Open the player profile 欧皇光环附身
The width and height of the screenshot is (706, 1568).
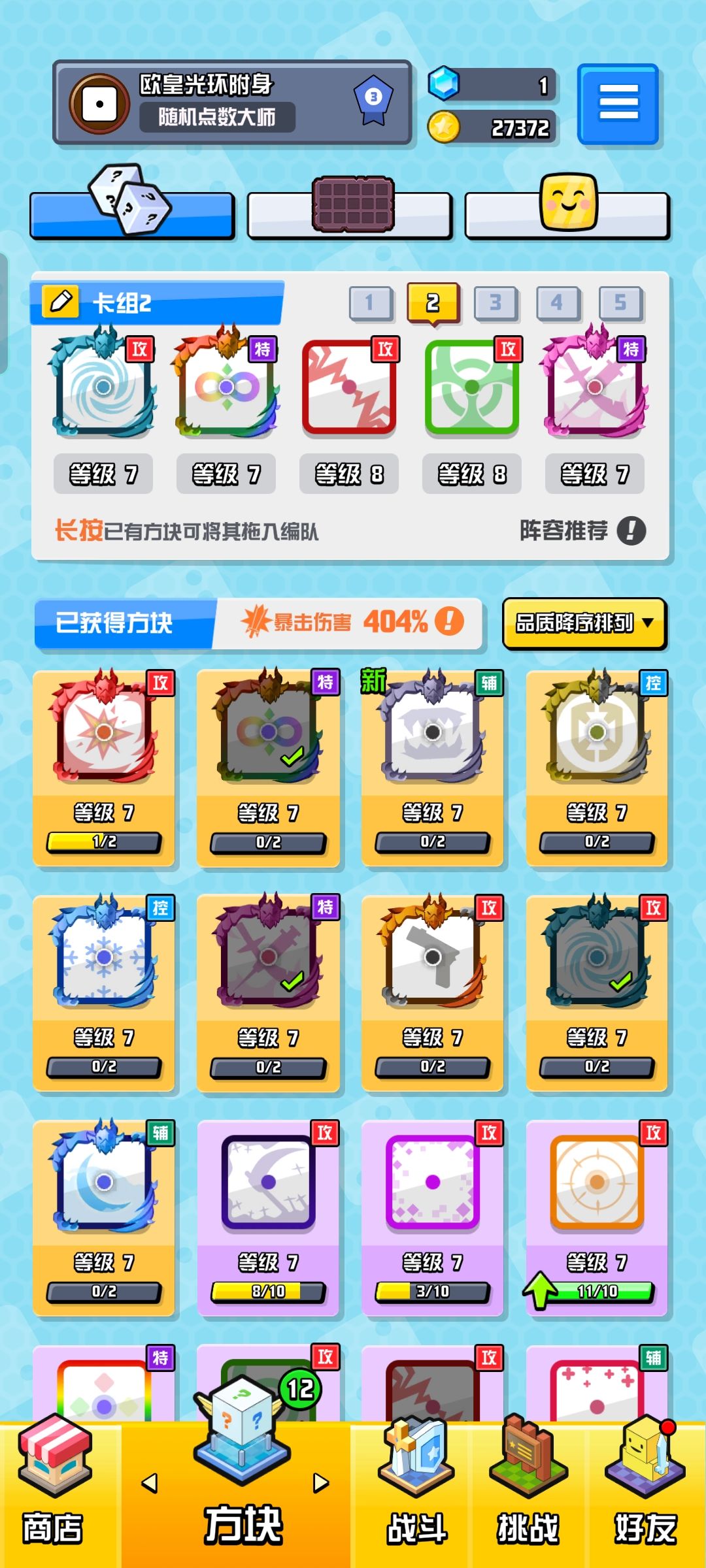coord(232,103)
